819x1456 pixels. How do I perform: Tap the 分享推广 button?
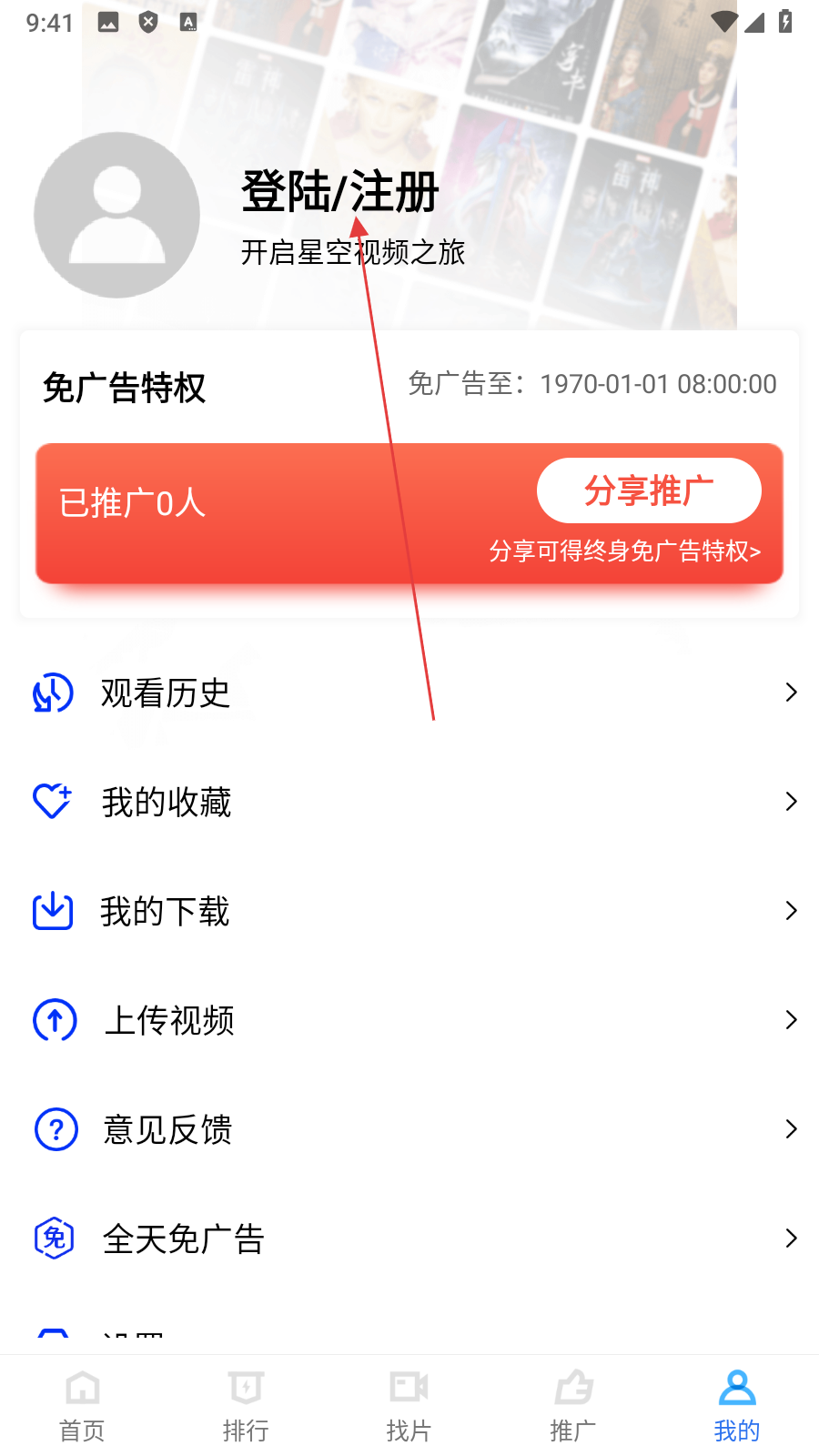[648, 490]
